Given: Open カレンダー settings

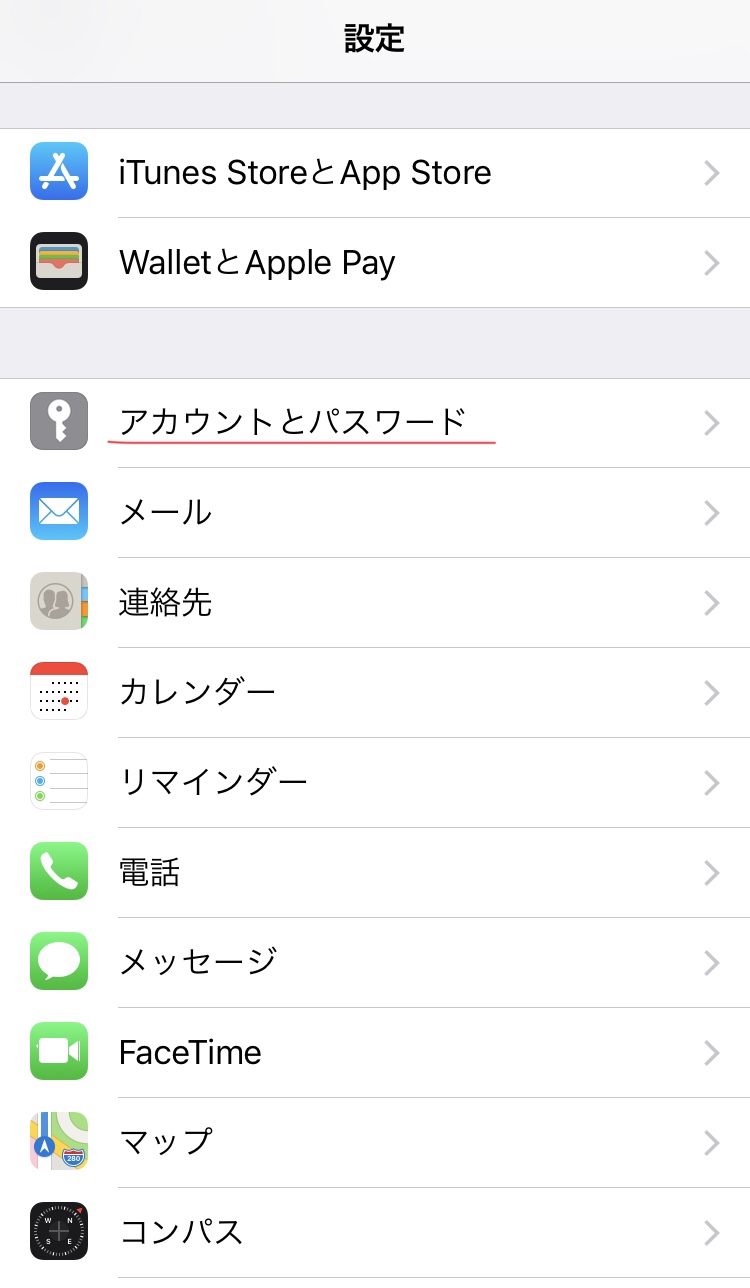Looking at the screenshot, I should point(374,693).
